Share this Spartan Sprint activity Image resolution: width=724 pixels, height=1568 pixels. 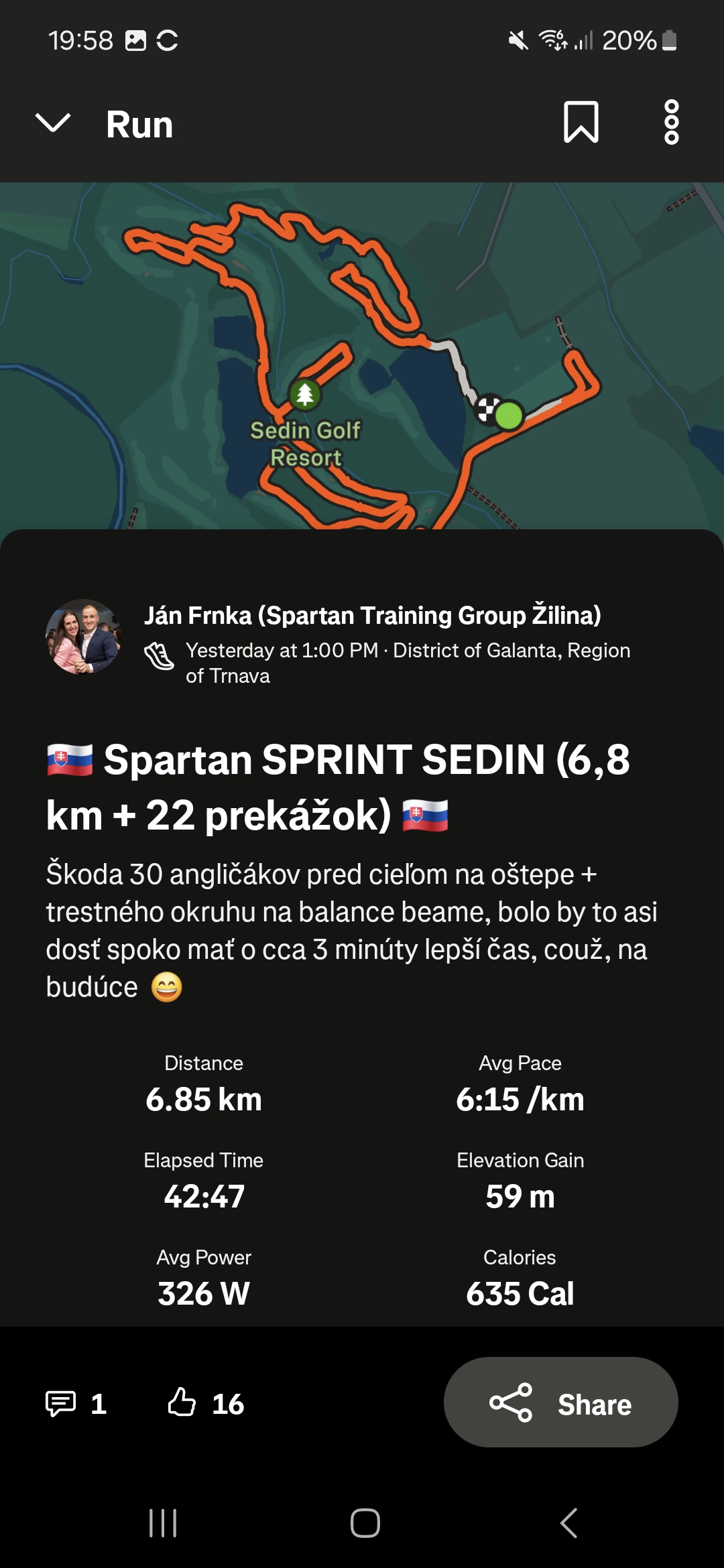pos(560,1402)
